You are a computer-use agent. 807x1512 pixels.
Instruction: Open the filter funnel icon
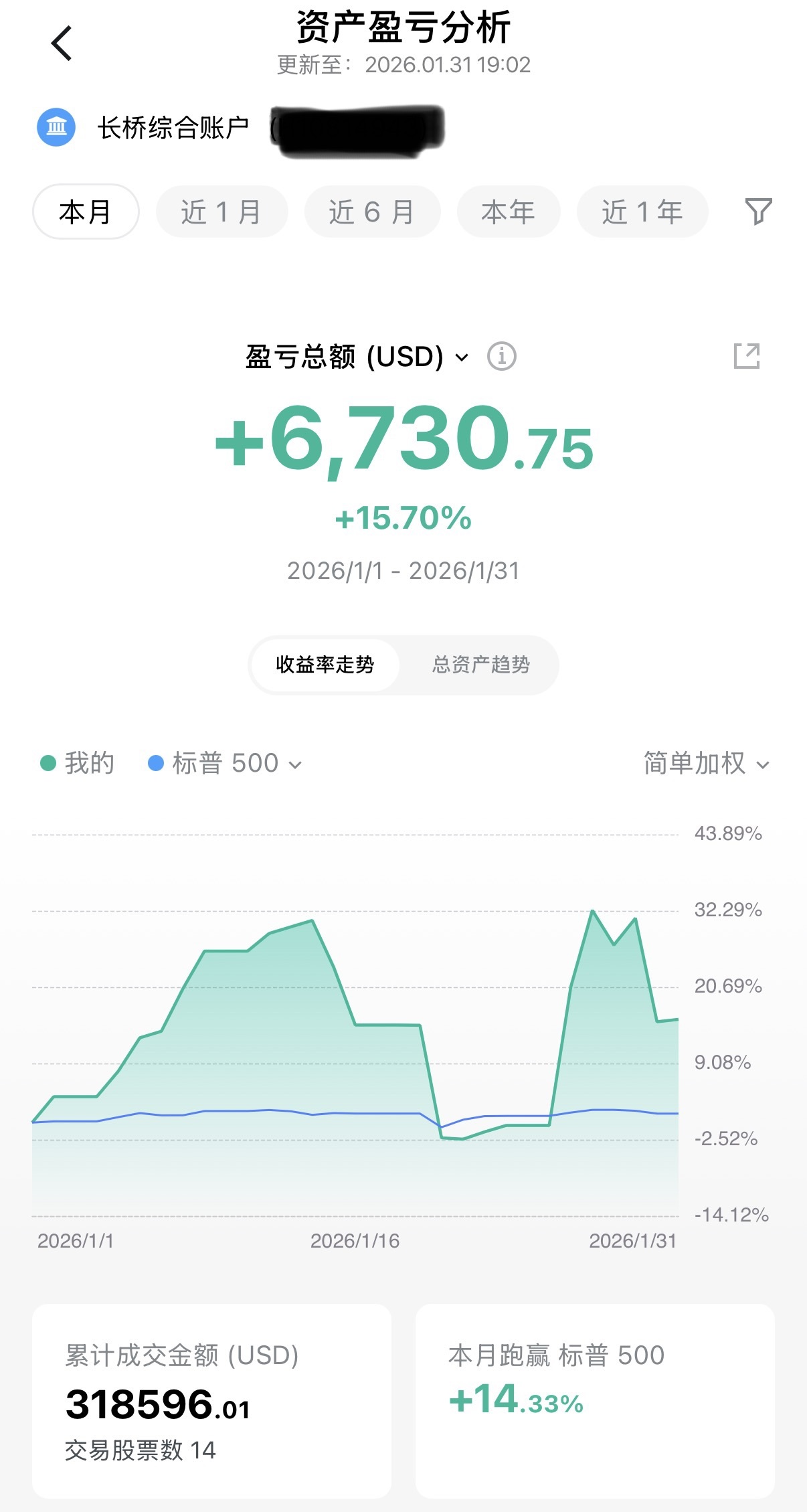[x=758, y=212]
